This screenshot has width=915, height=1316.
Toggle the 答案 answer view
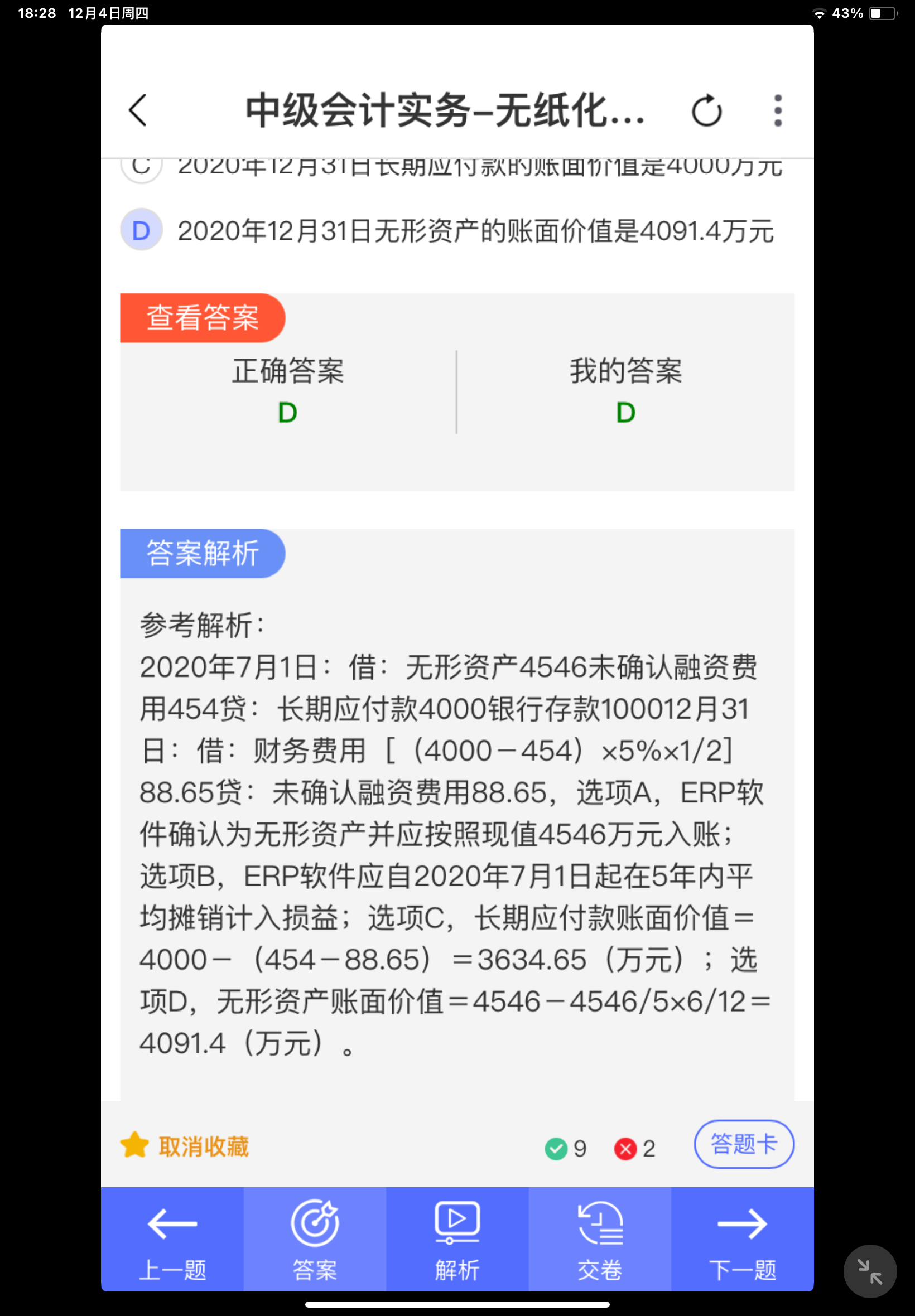(x=315, y=1238)
